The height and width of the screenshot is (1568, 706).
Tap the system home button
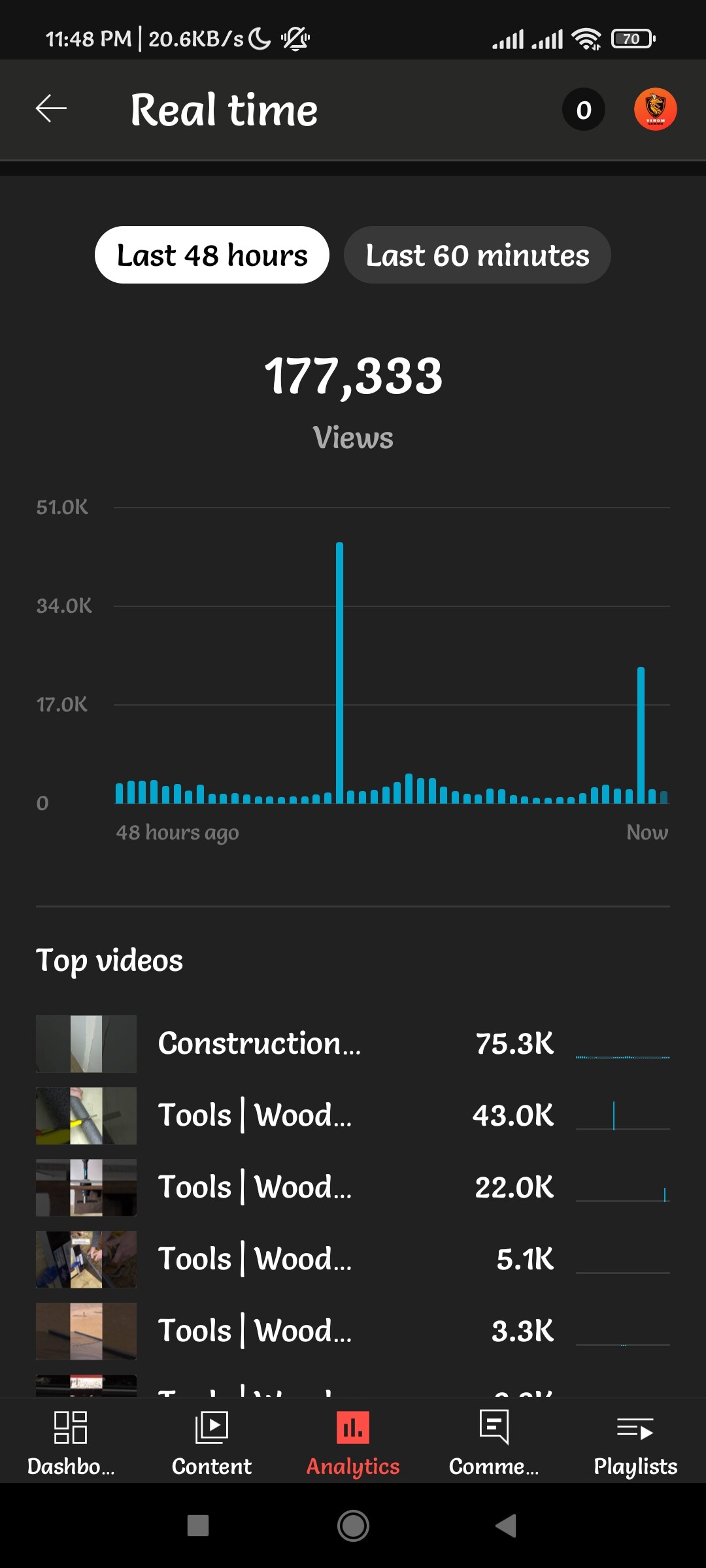click(353, 1526)
